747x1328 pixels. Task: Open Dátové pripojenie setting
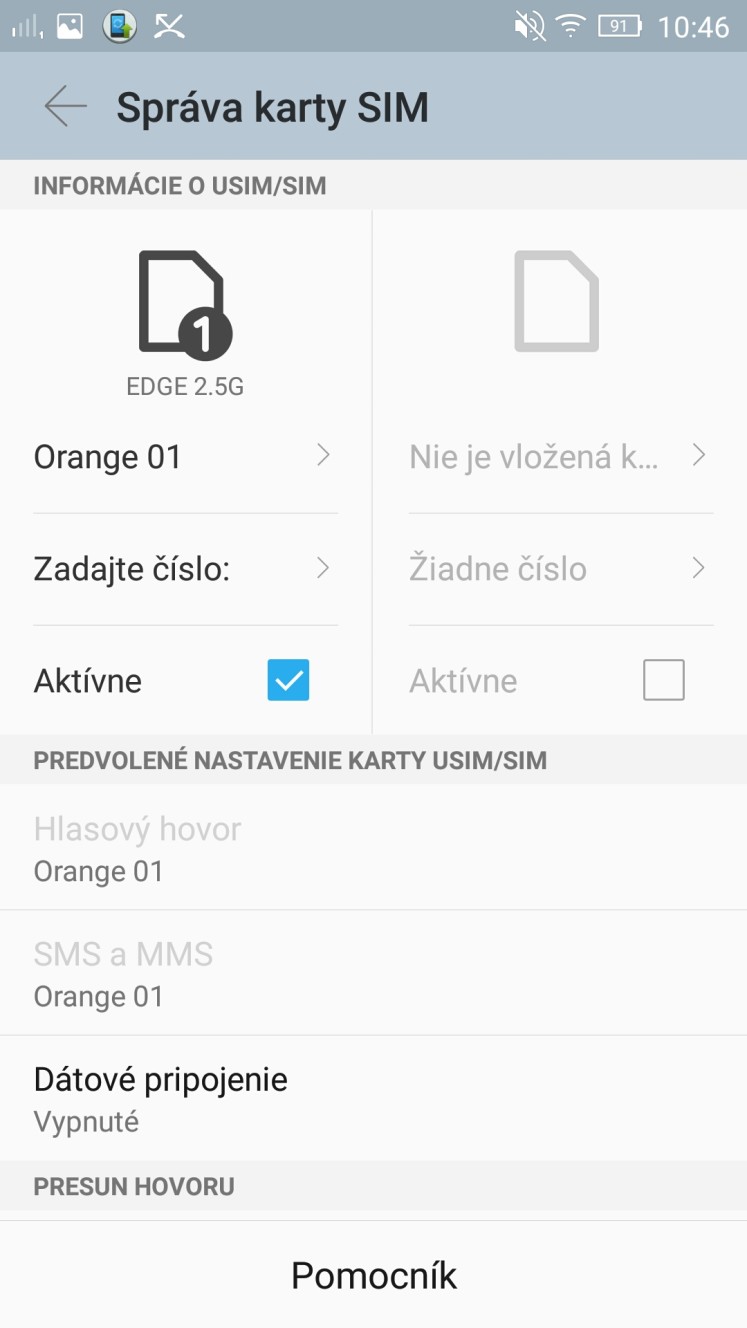point(373,1099)
